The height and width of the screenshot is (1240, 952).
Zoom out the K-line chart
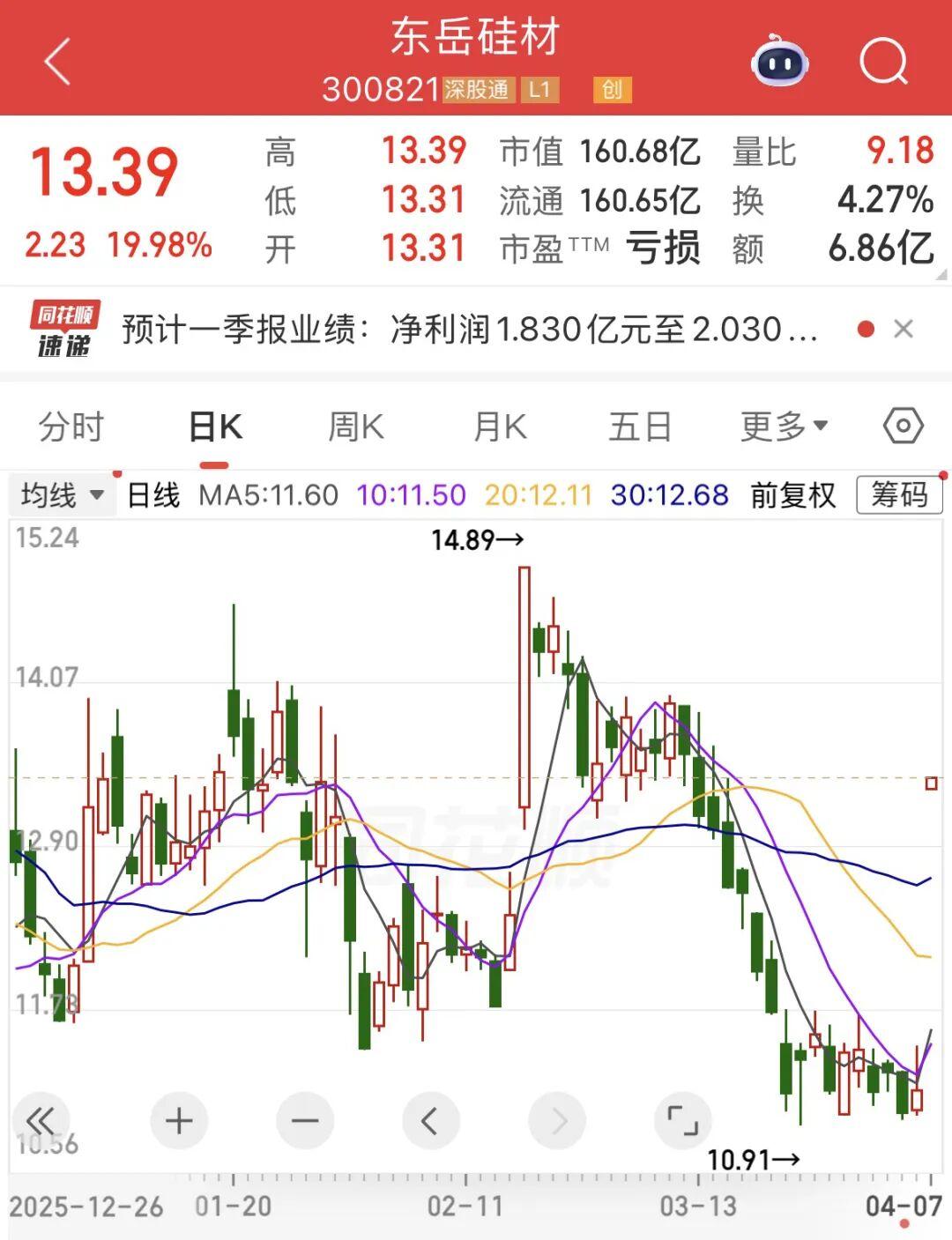click(x=305, y=1121)
